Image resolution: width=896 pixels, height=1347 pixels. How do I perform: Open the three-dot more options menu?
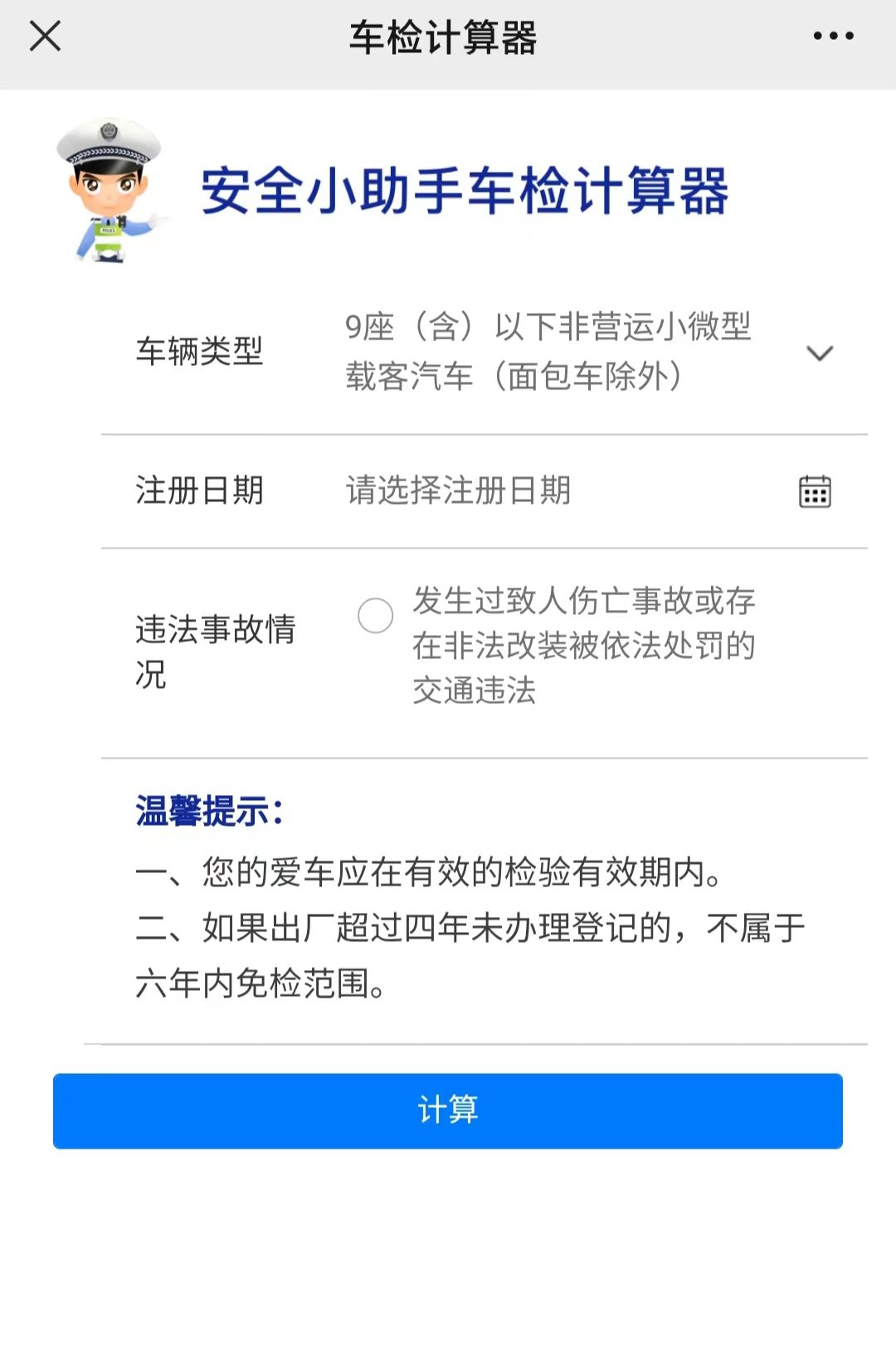coord(833,37)
